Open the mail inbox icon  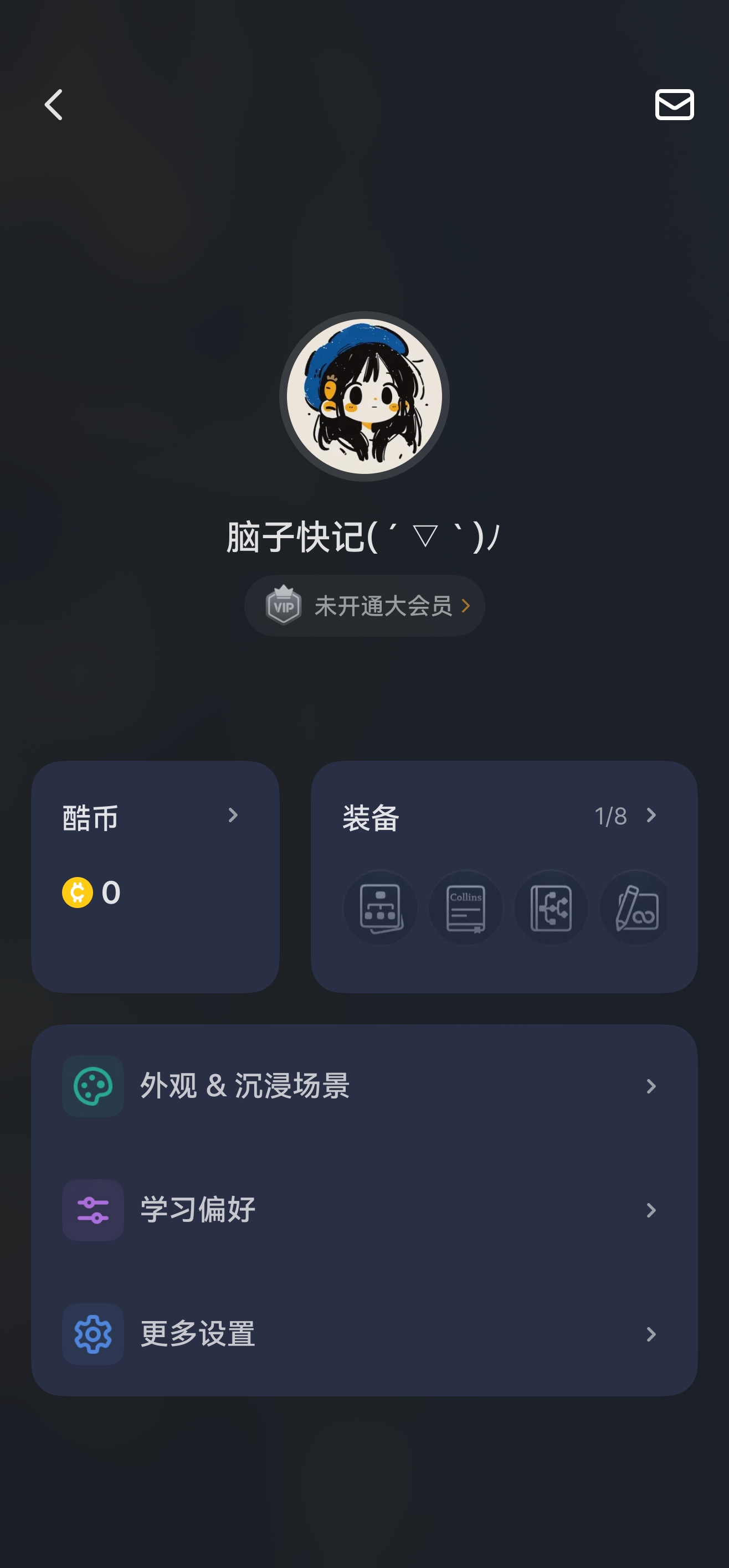point(674,104)
